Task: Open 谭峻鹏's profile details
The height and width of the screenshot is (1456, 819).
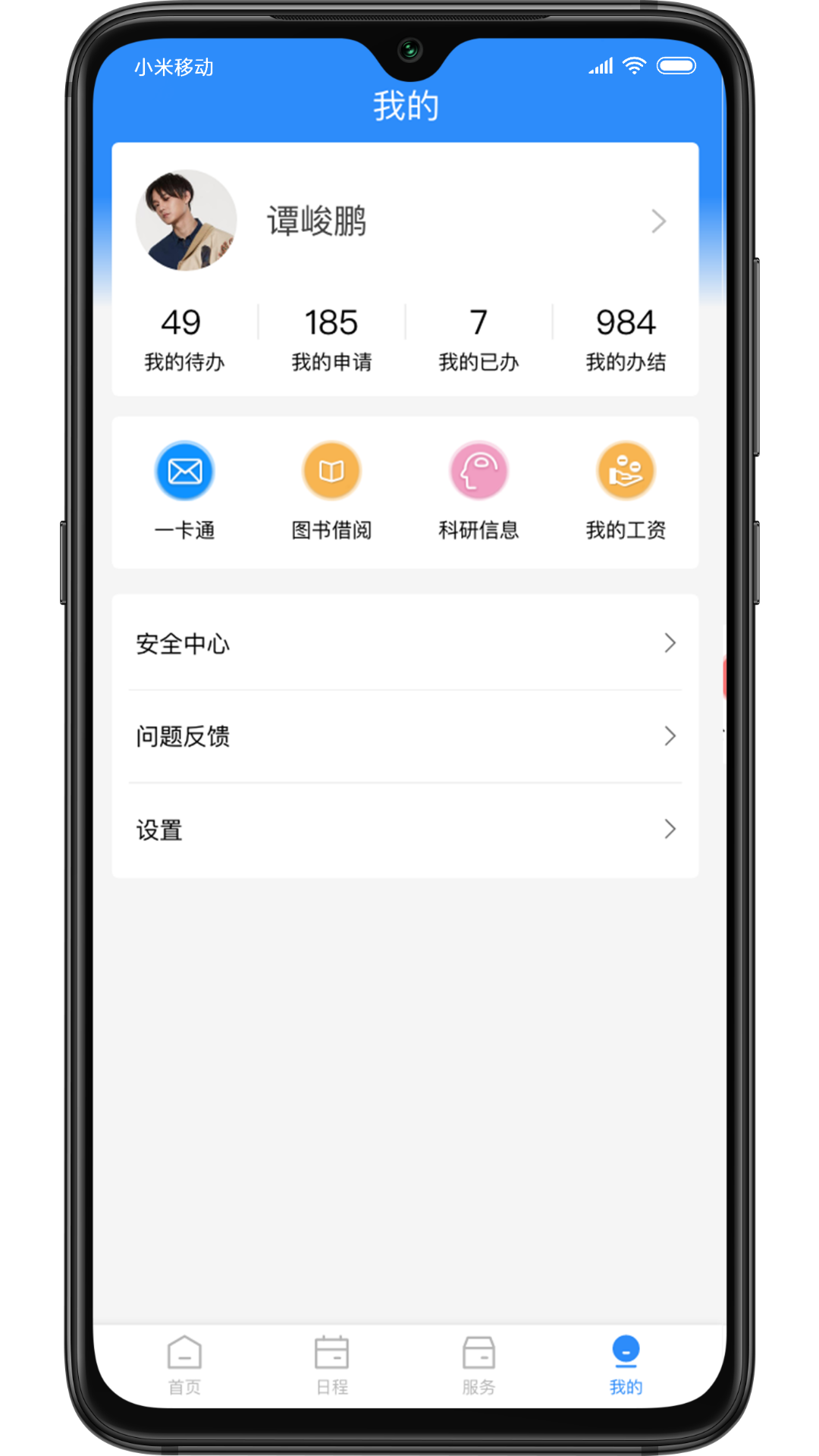Action: 405,221
